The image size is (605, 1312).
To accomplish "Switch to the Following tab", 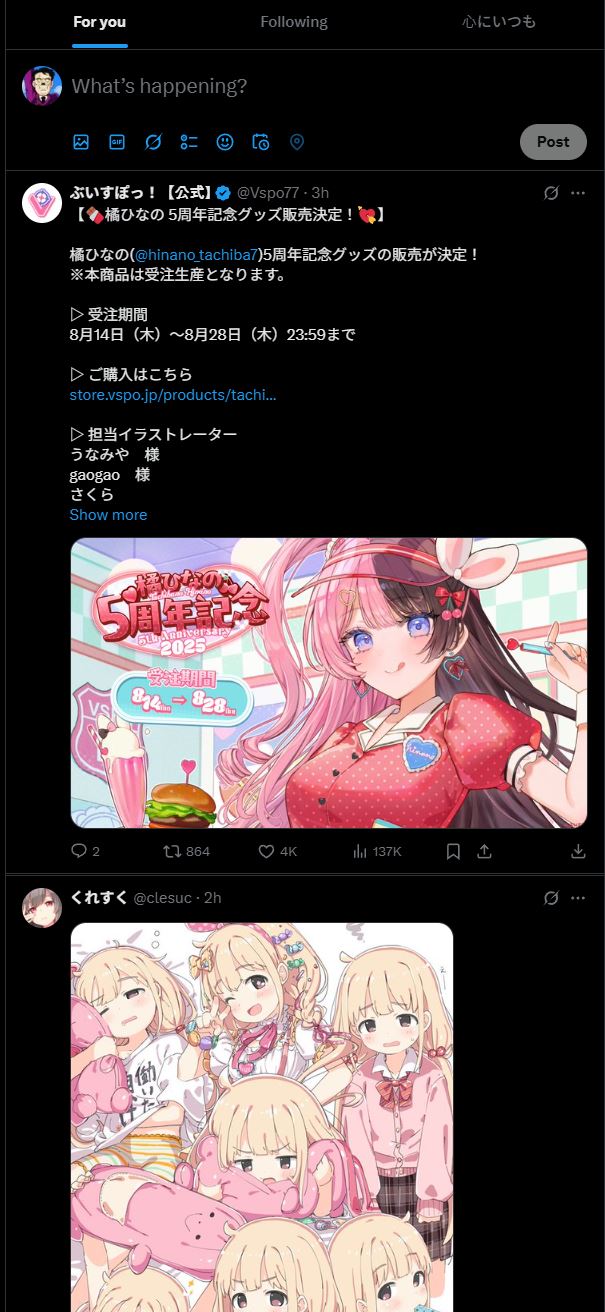I will [x=293, y=22].
